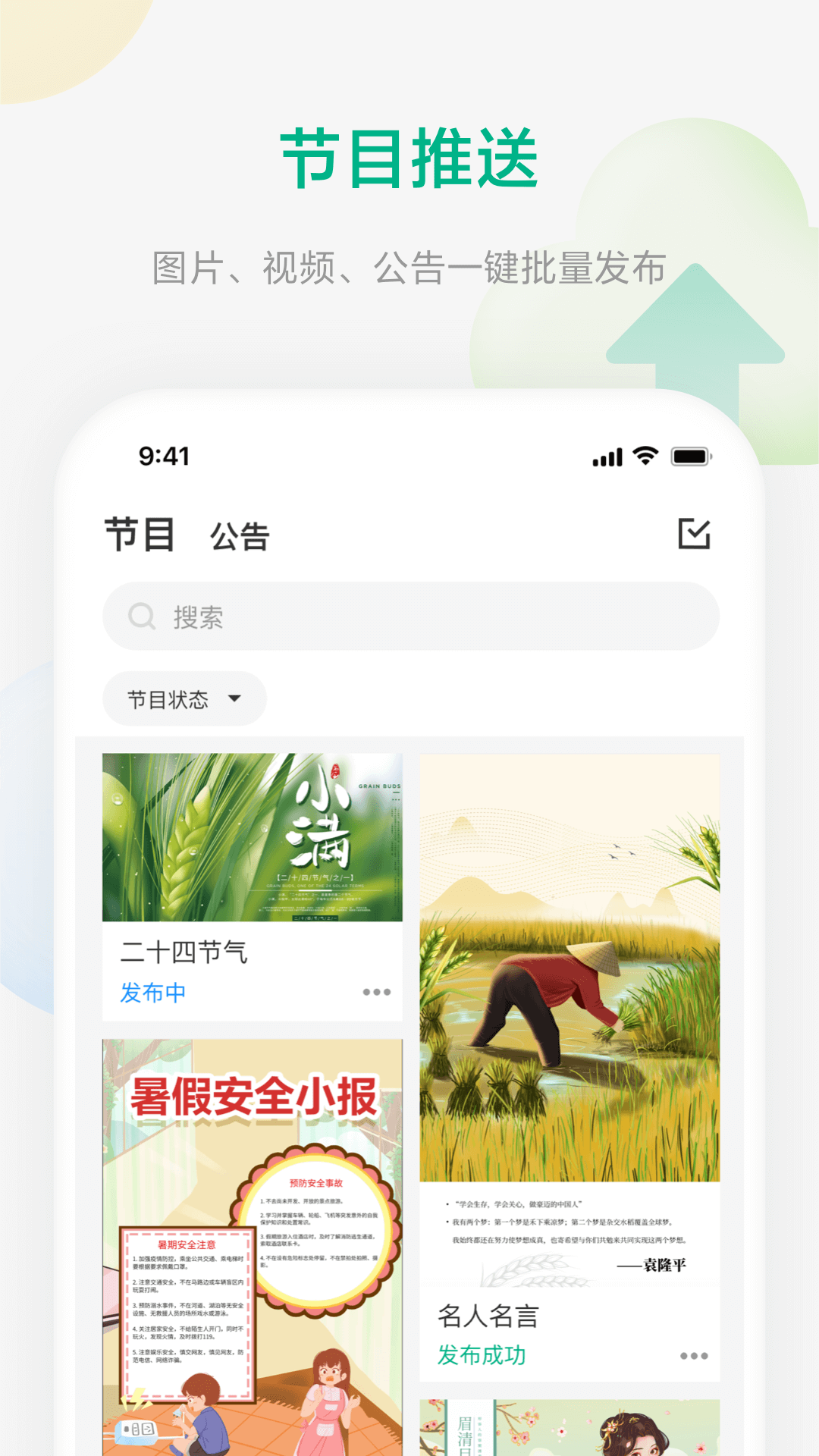This screenshot has height=1456, width=819.
Task: Open the 小满 poster thumbnail
Action: 253,838
